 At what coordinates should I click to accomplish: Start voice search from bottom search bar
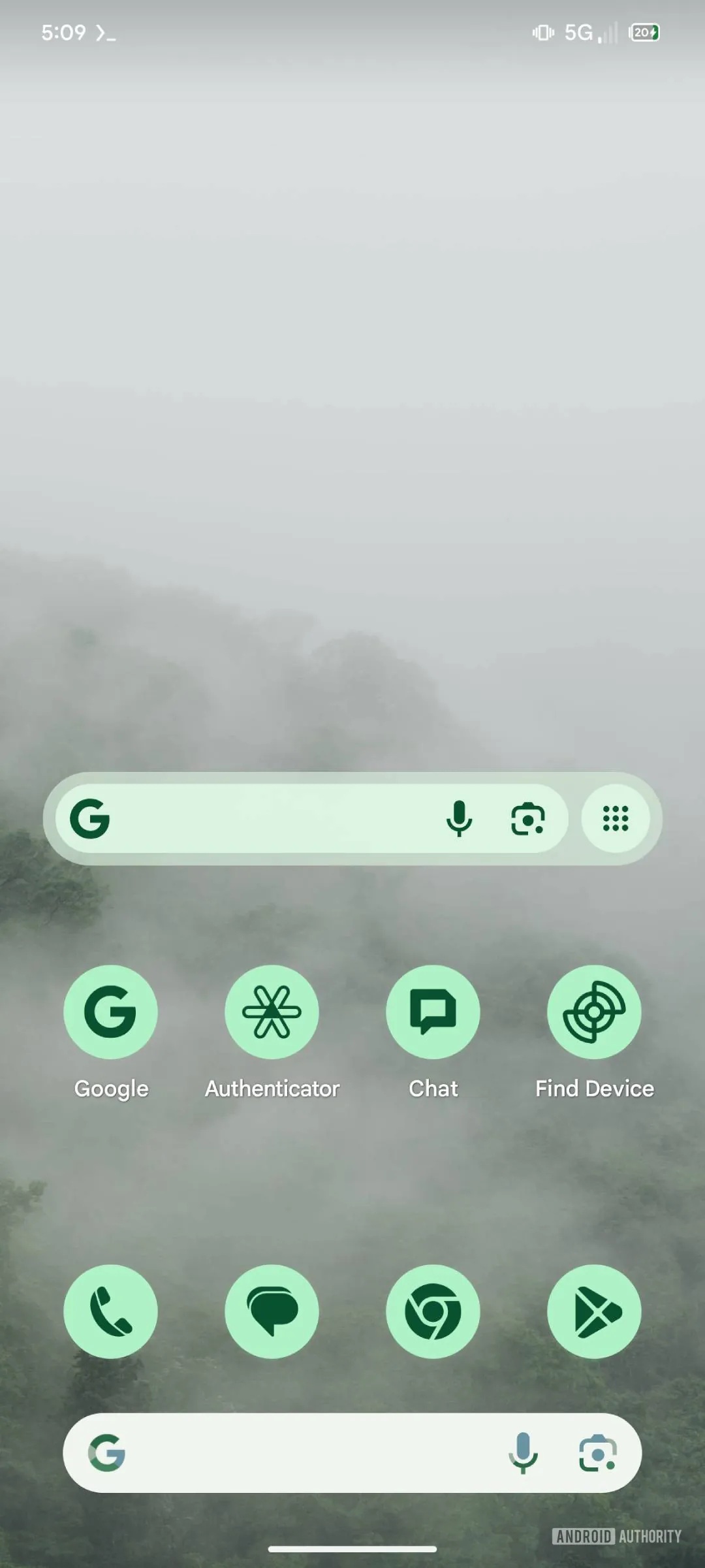pos(523,1452)
